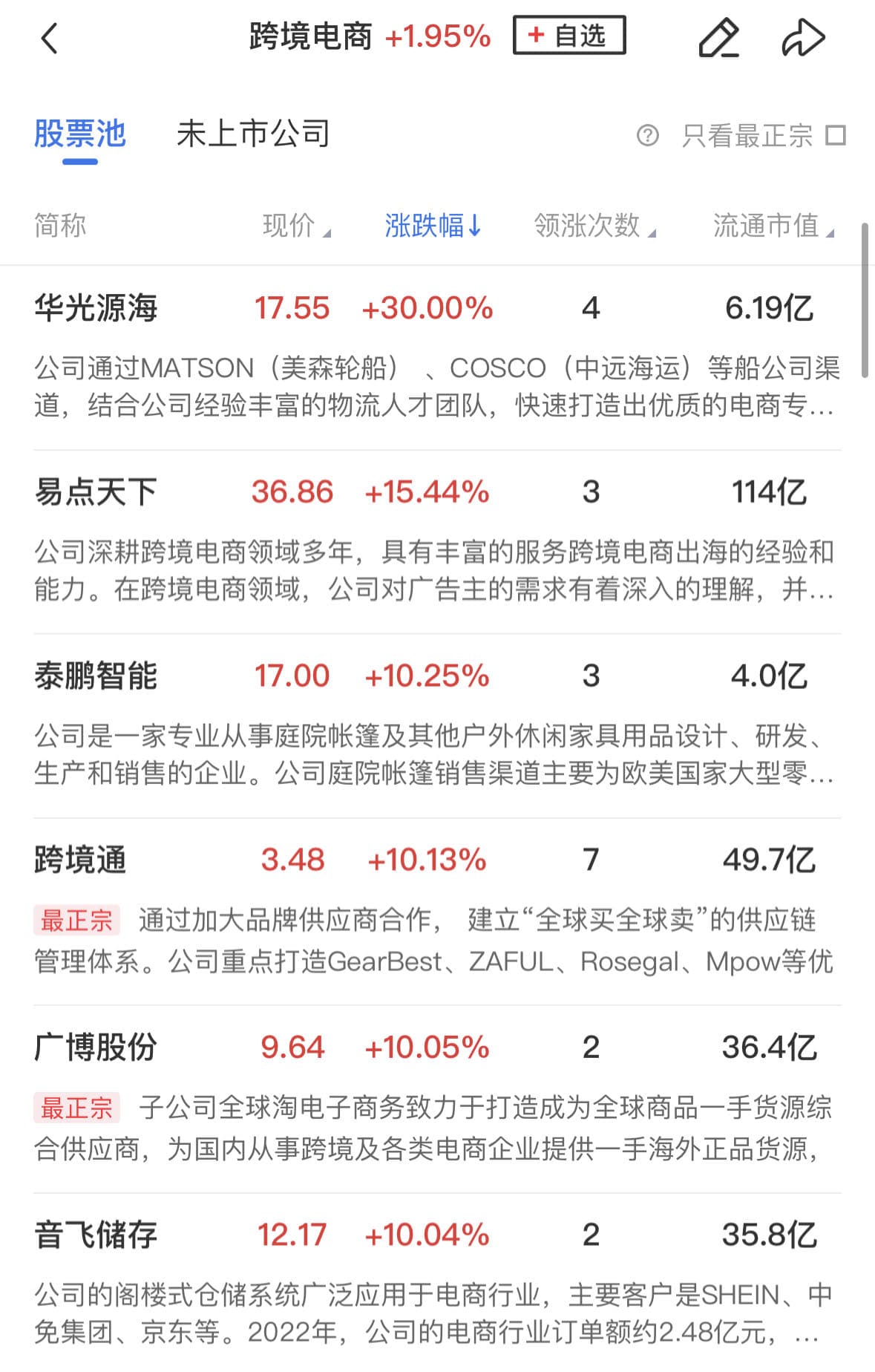Go back using the top-left arrow

click(49, 38)
